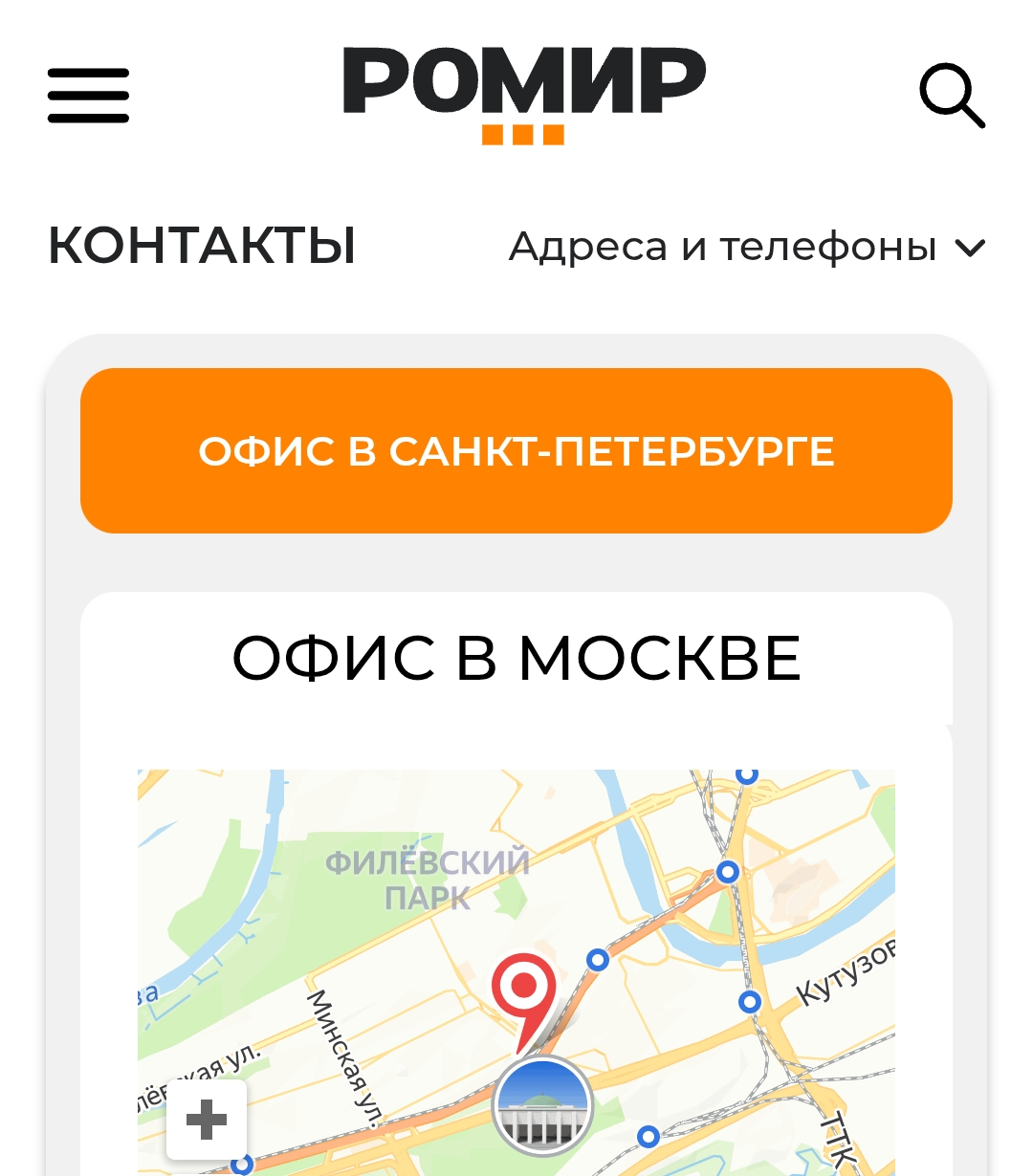Image resolution: width=1033 pixels, height=1176 pixels.
Task: Select the ОФИС В МОСКВЕ section
Action: click(x=516, y=656)
